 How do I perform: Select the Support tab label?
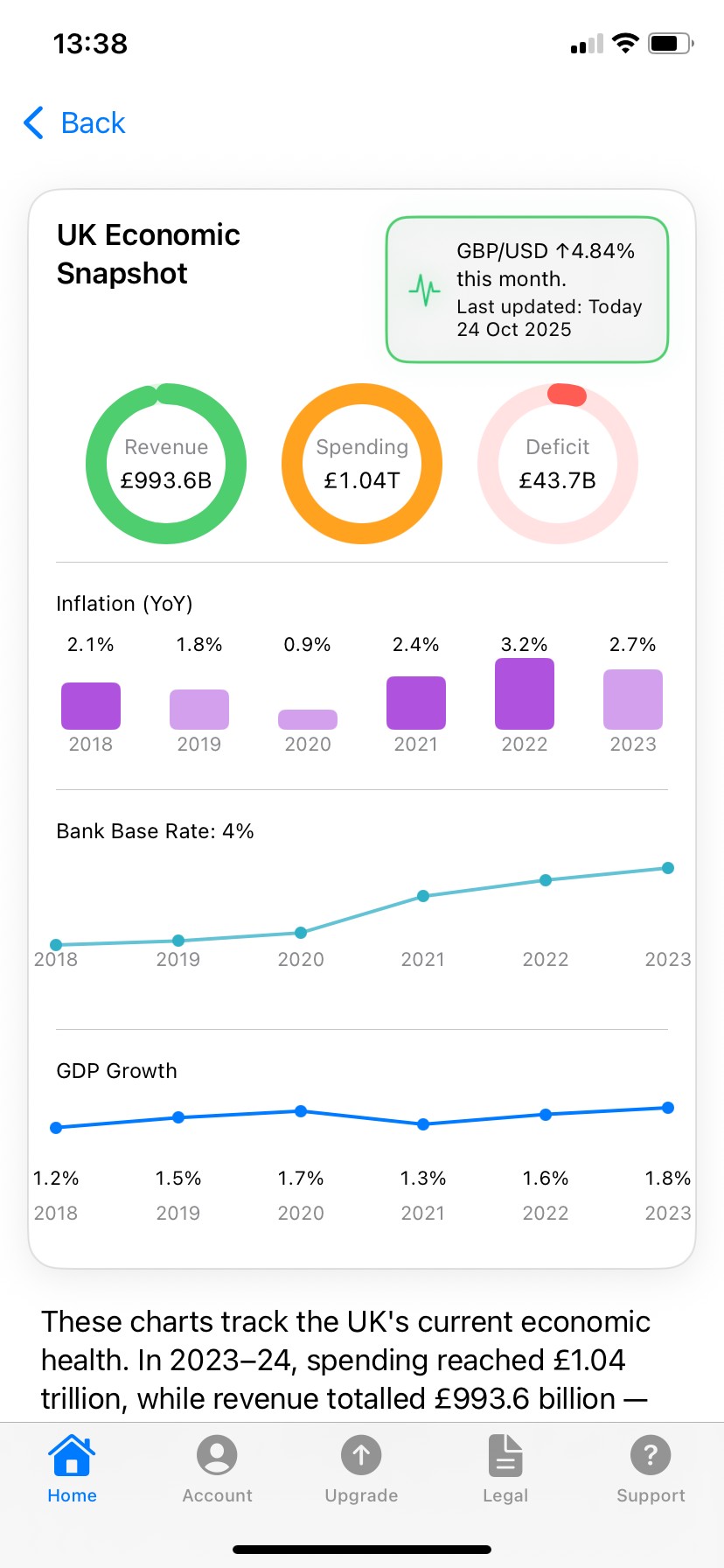click(651, 1495)
